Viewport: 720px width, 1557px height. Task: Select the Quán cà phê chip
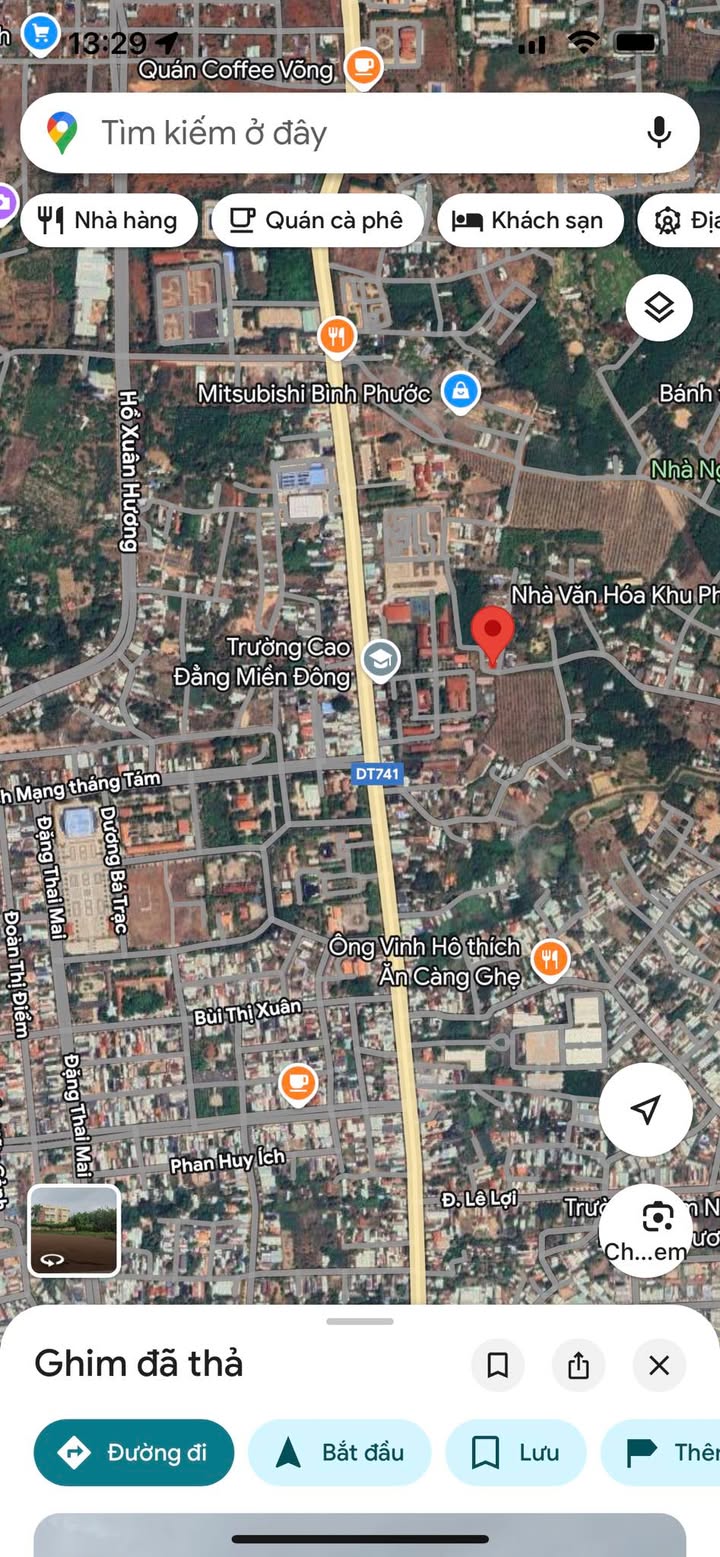(x=317, y=221)
